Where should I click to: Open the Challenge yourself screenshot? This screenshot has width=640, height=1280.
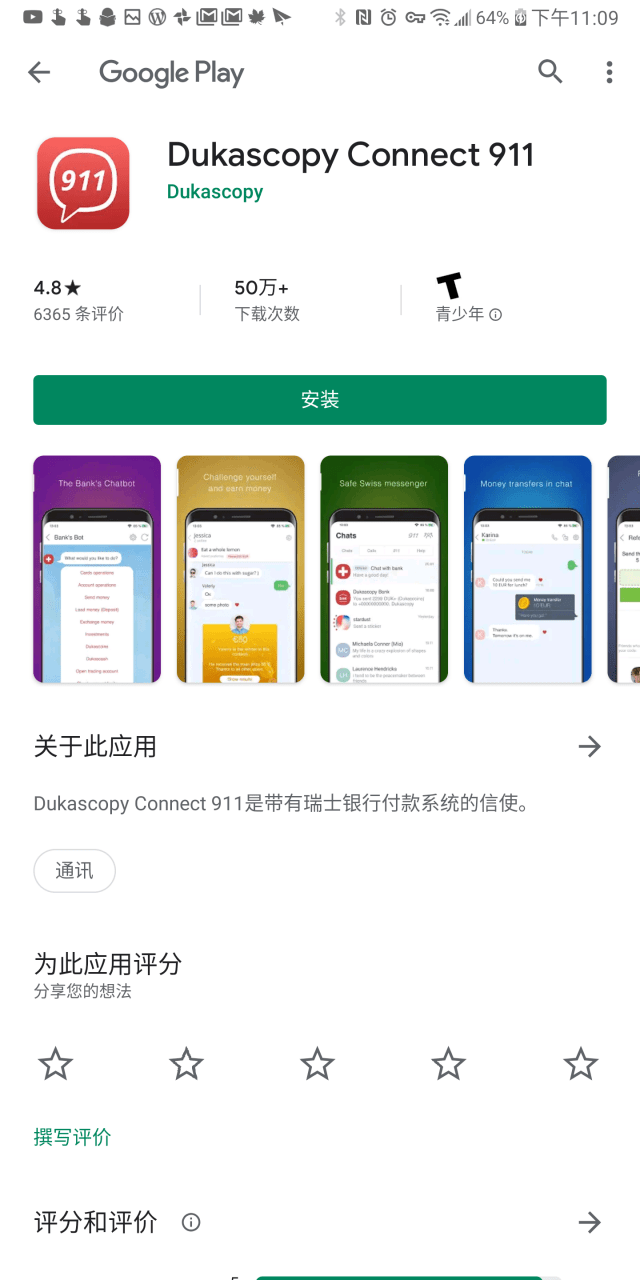click(240, 570)
